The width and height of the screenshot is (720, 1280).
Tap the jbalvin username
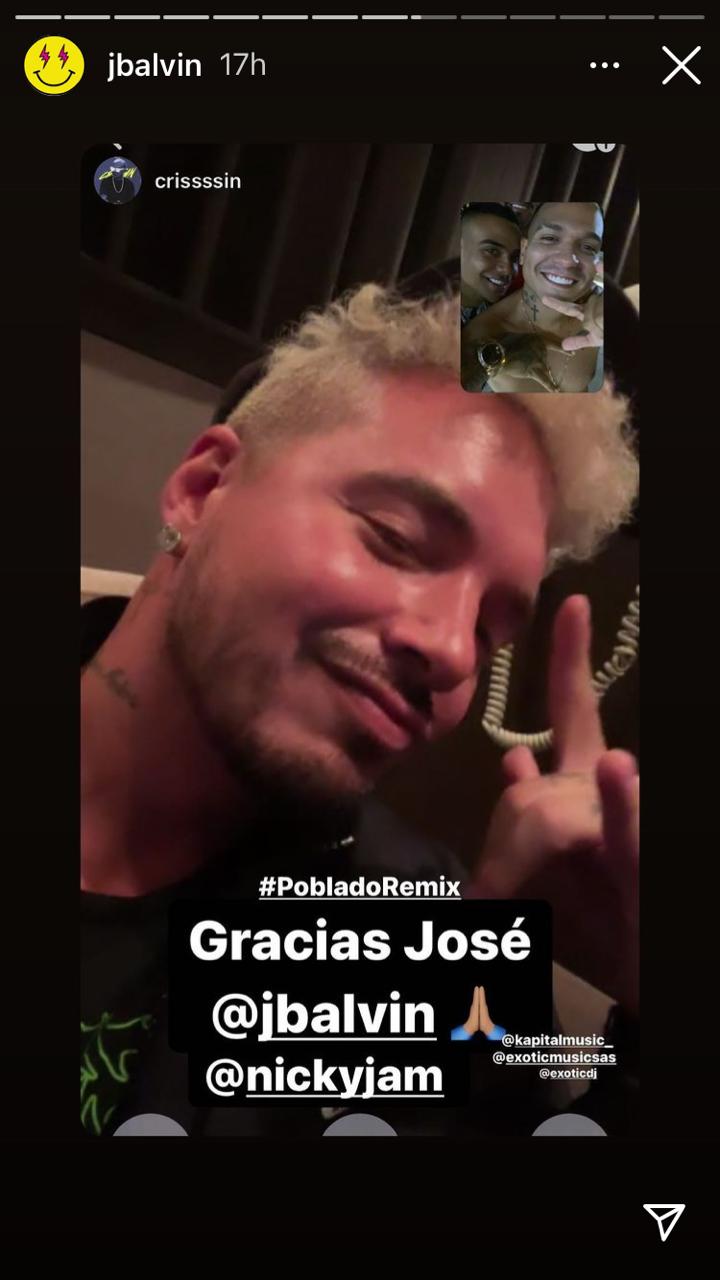[x=155, y=66]
